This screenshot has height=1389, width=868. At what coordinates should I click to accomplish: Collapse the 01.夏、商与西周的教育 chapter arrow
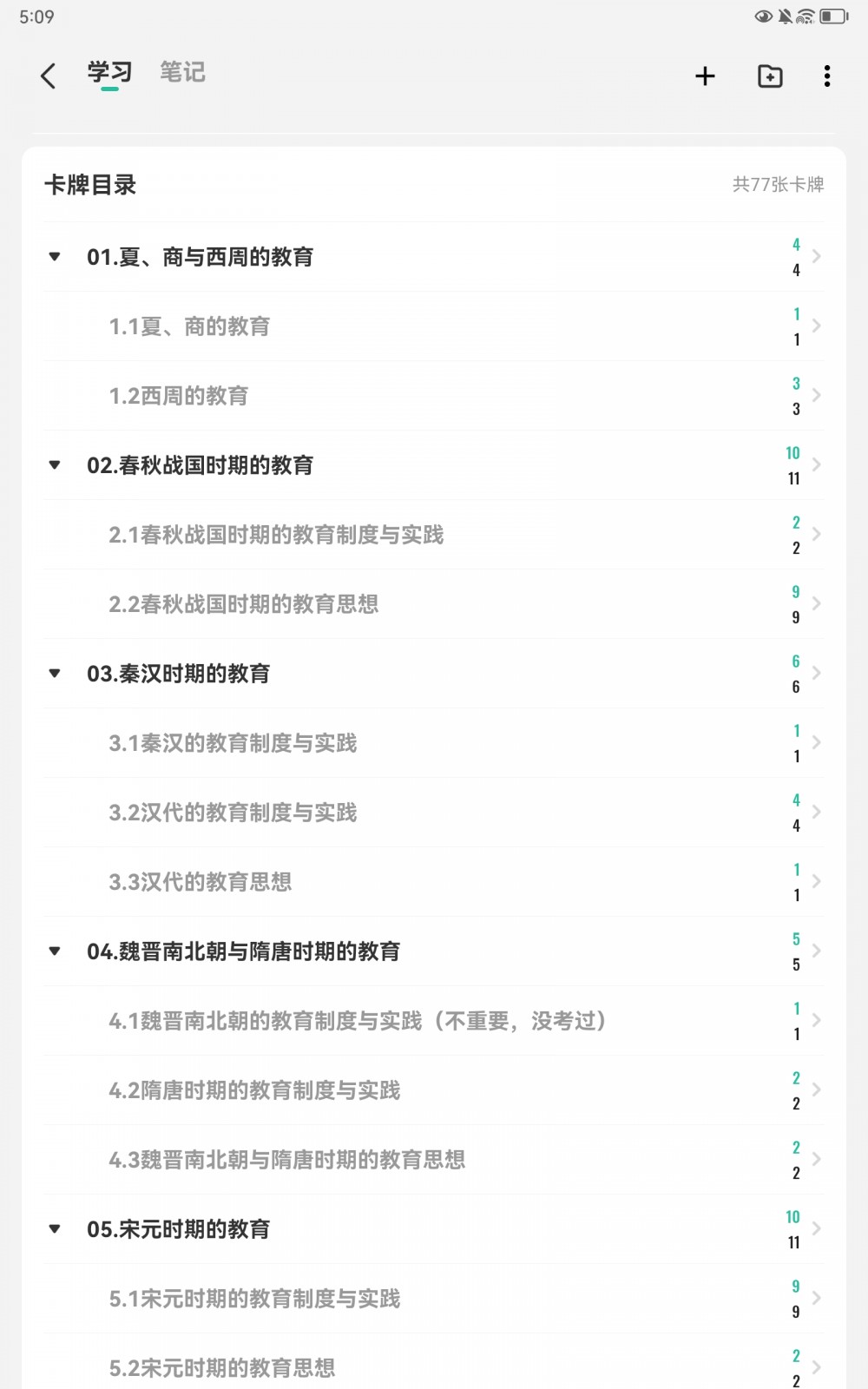[55, 257]
